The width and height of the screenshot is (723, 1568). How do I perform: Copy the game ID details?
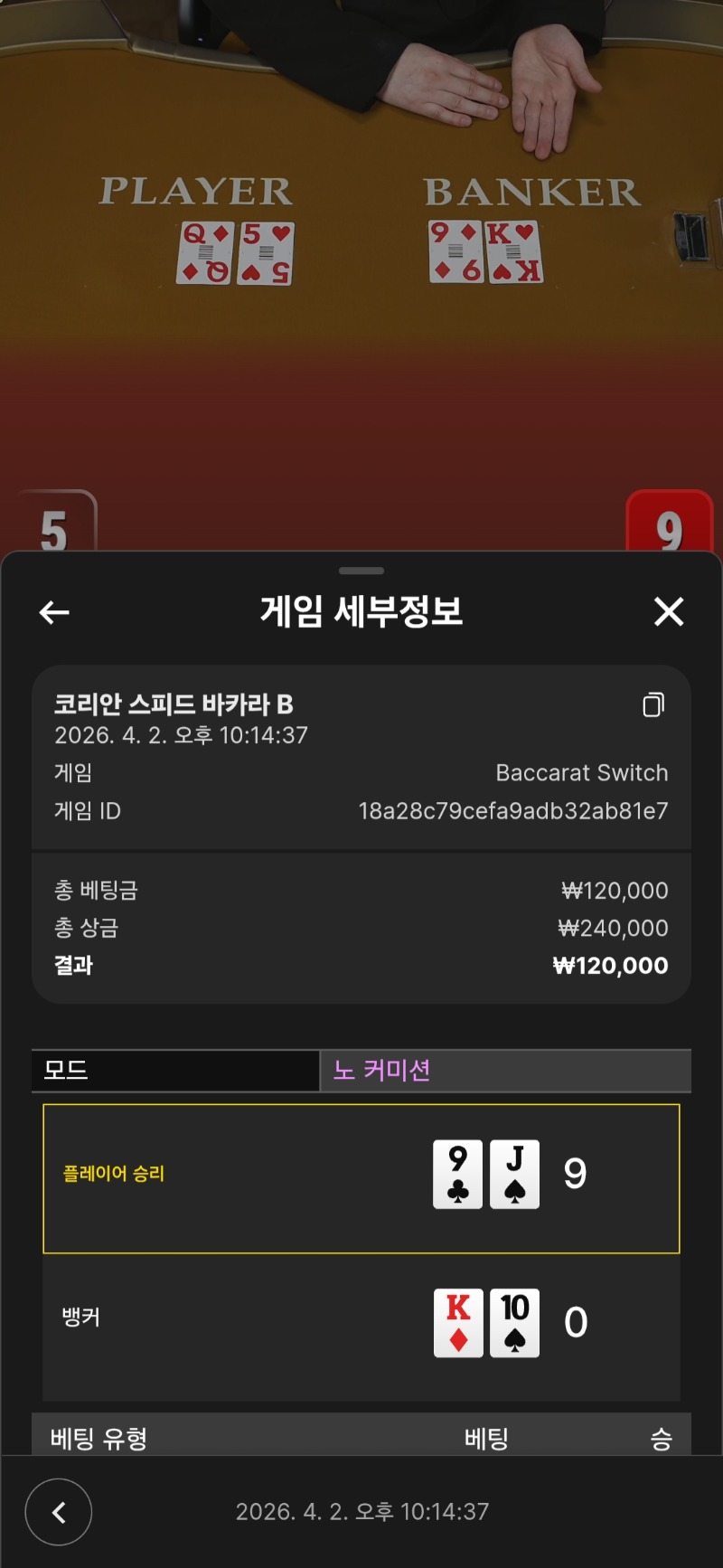point(653,704)
